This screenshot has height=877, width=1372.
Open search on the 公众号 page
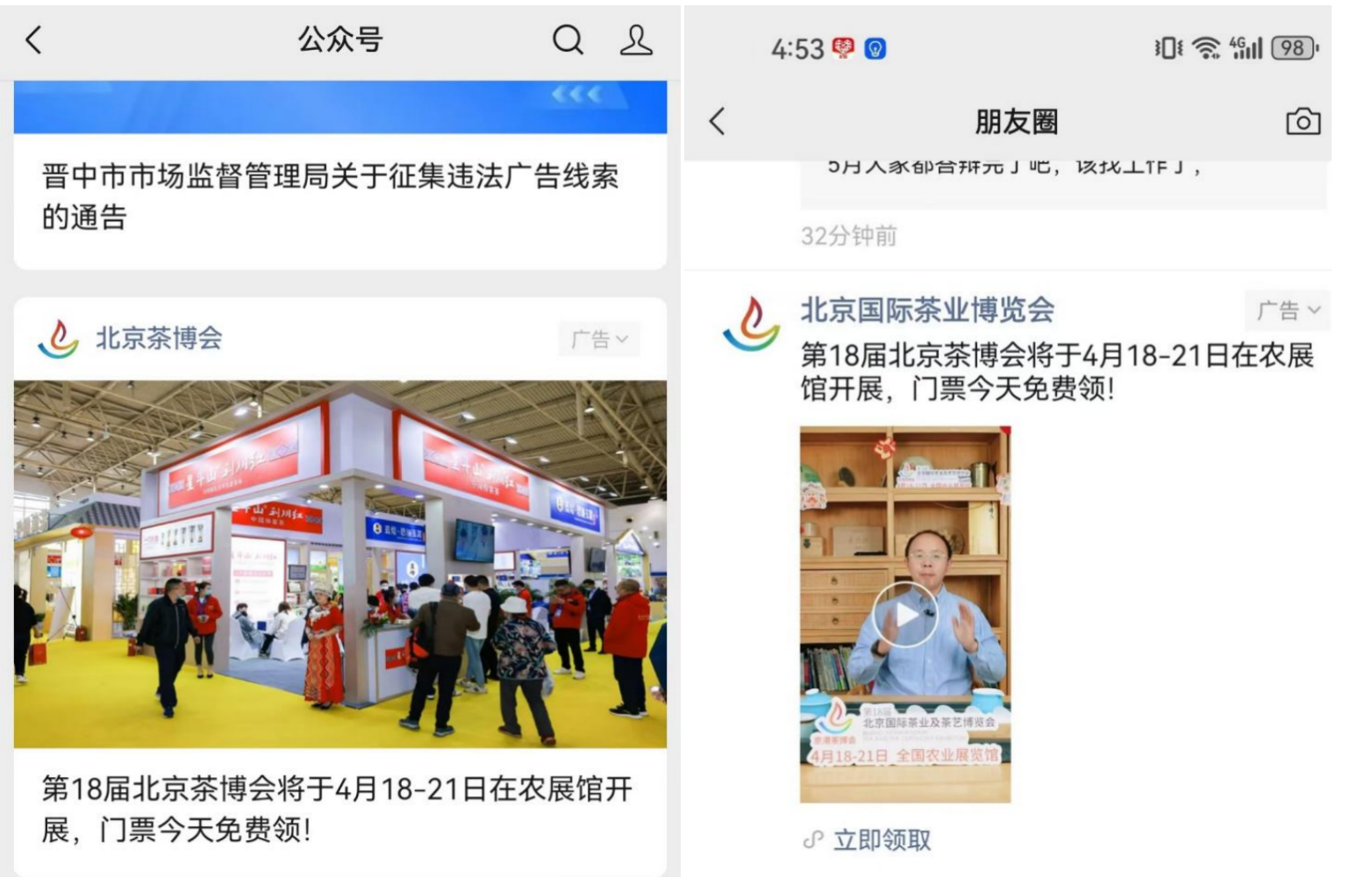[x=568, y=40]
